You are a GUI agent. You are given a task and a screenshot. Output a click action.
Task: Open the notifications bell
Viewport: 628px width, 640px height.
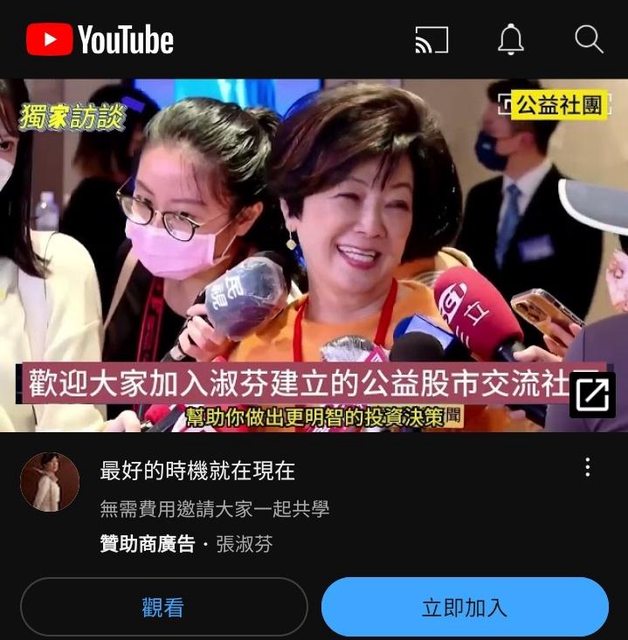click(x=511, y=40)
